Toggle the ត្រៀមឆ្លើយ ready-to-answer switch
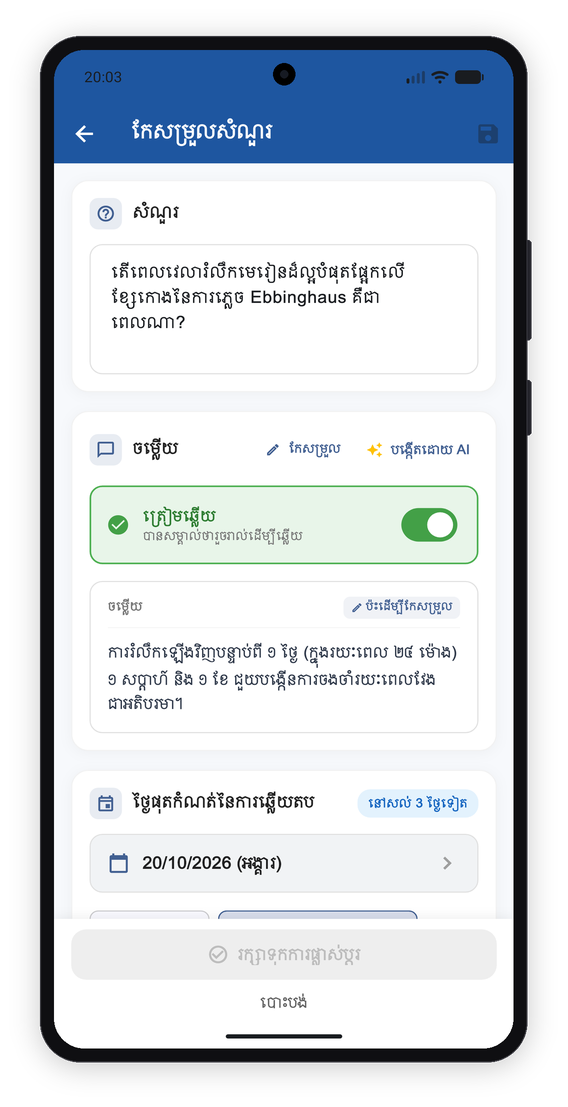 tap(429, 525)
